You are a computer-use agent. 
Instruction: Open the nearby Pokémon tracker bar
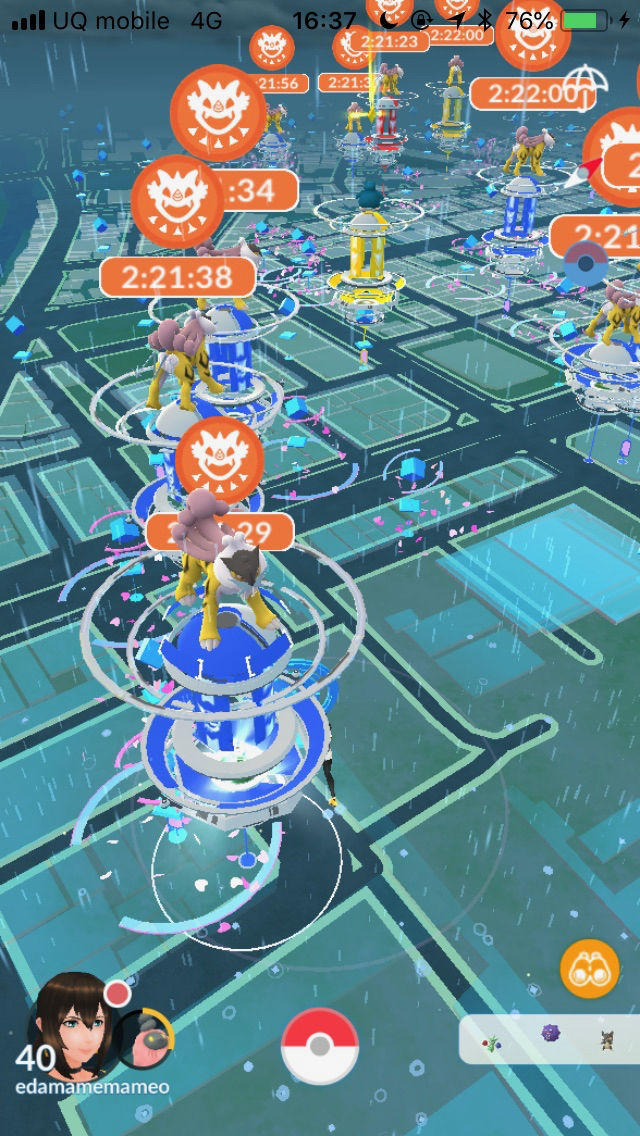pyautogui.click(x=550, y=1039)
